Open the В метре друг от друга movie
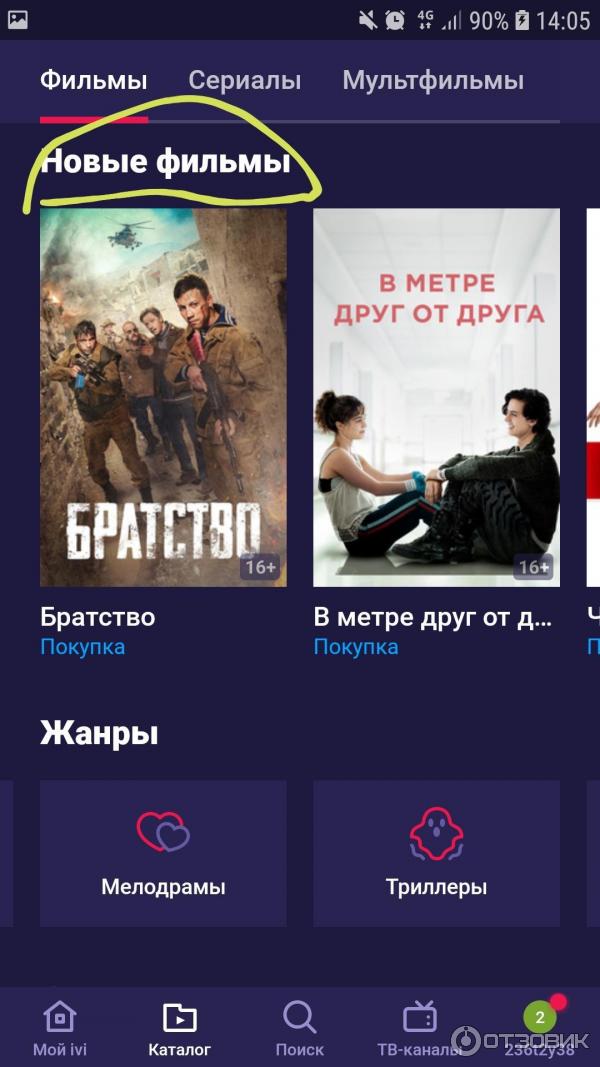This screenshot has width=600, height=1067. (x=436, y=396)
